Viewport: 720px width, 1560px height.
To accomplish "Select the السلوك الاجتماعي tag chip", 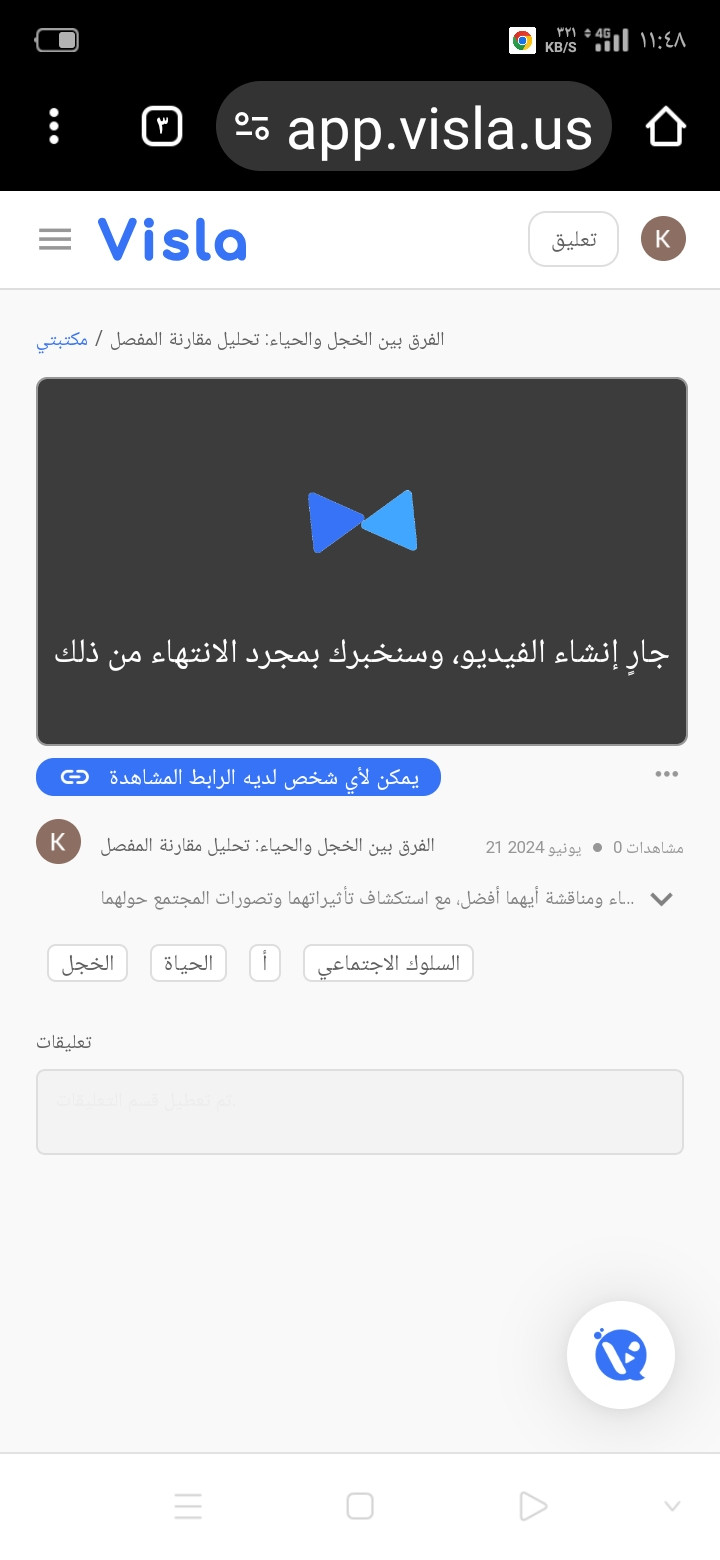I will [x=388, y=963].
